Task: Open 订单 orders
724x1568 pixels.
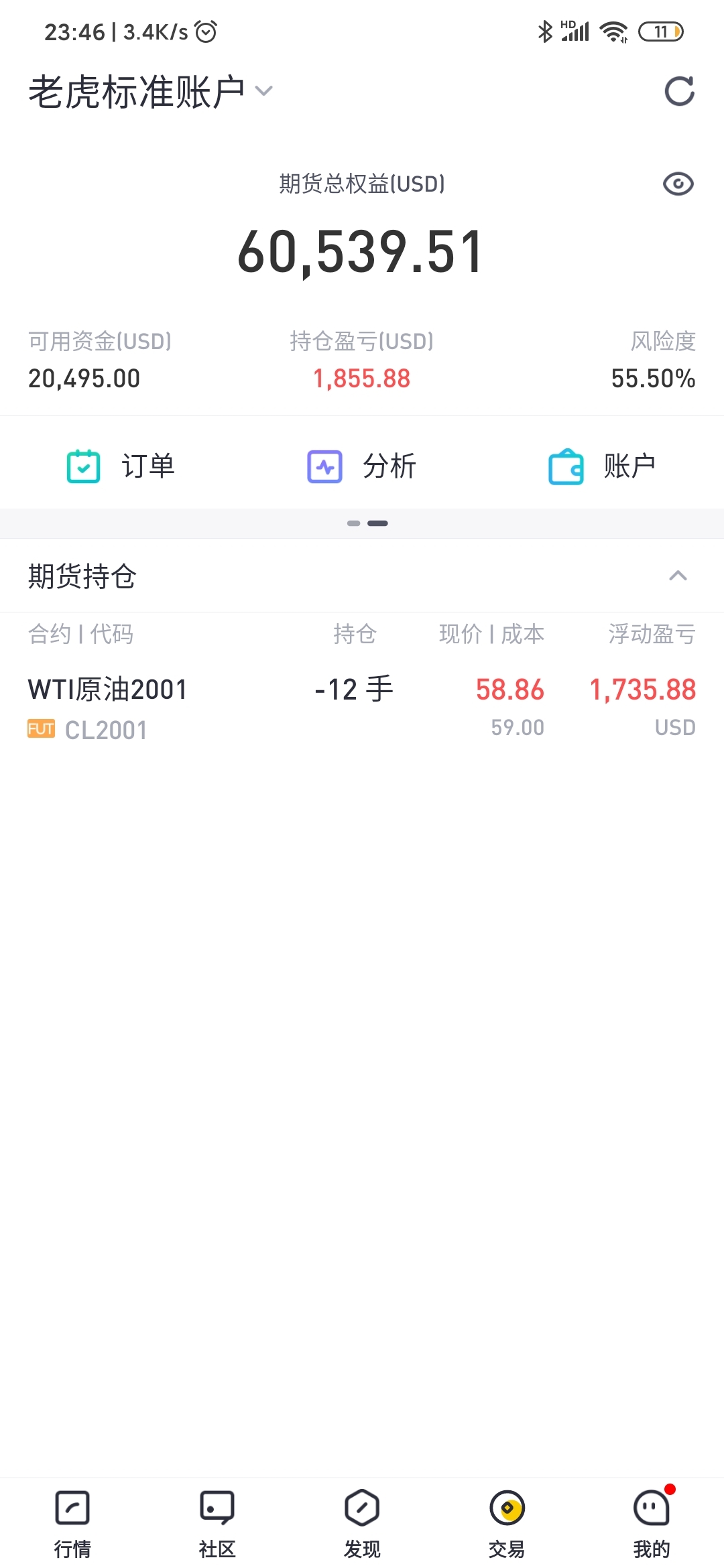Action: tap(121, 466)
